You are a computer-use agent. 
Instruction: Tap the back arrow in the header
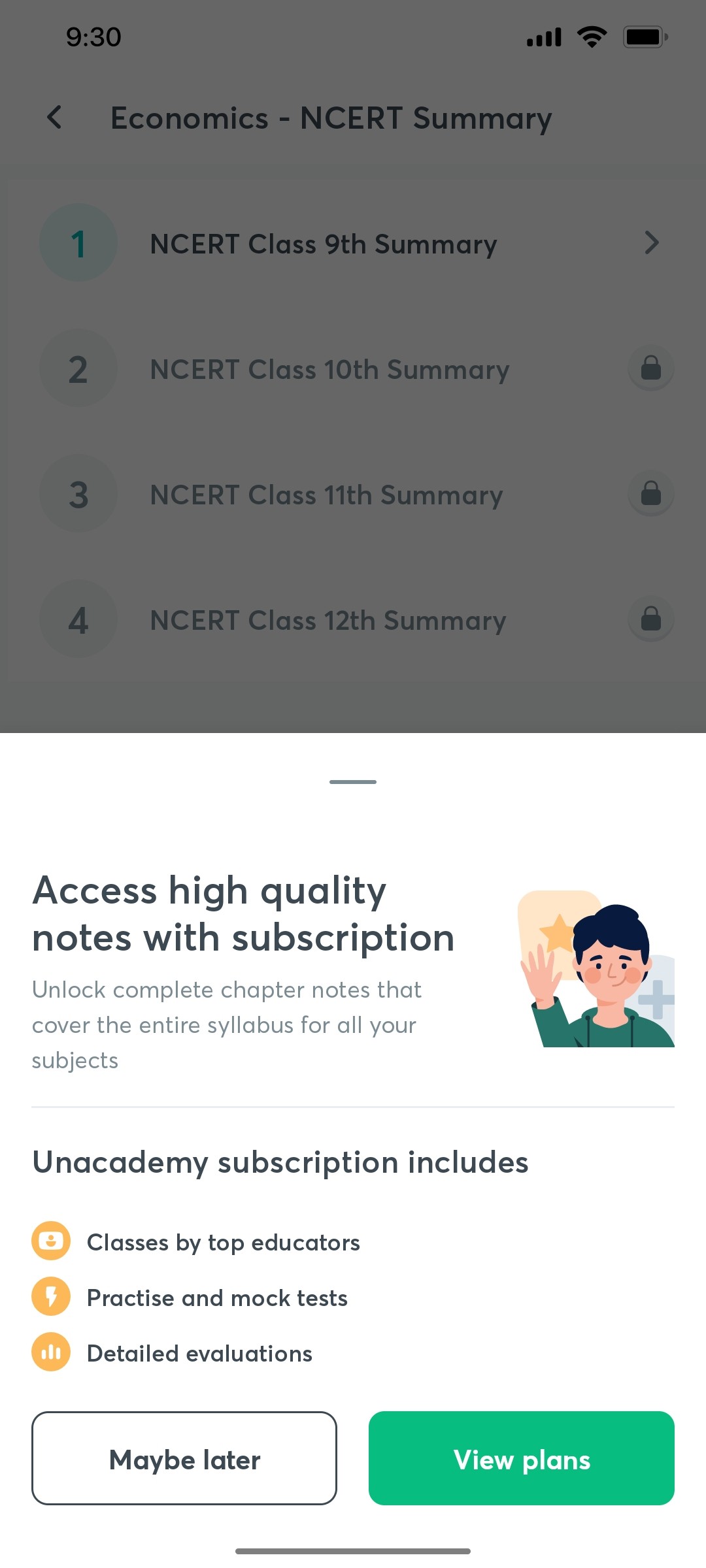click(x=54, y=118)
